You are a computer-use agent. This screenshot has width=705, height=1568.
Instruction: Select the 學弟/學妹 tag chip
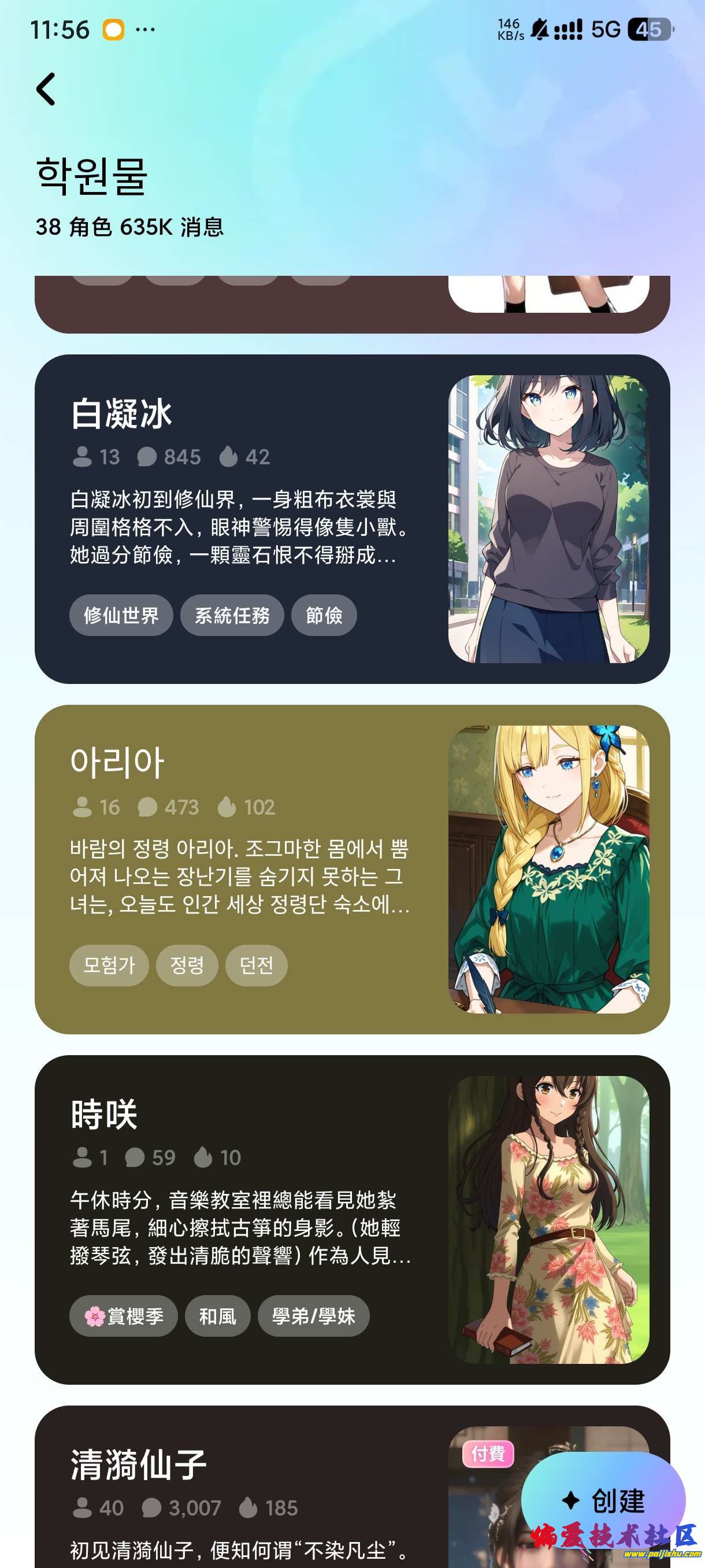pos(313,1316)
